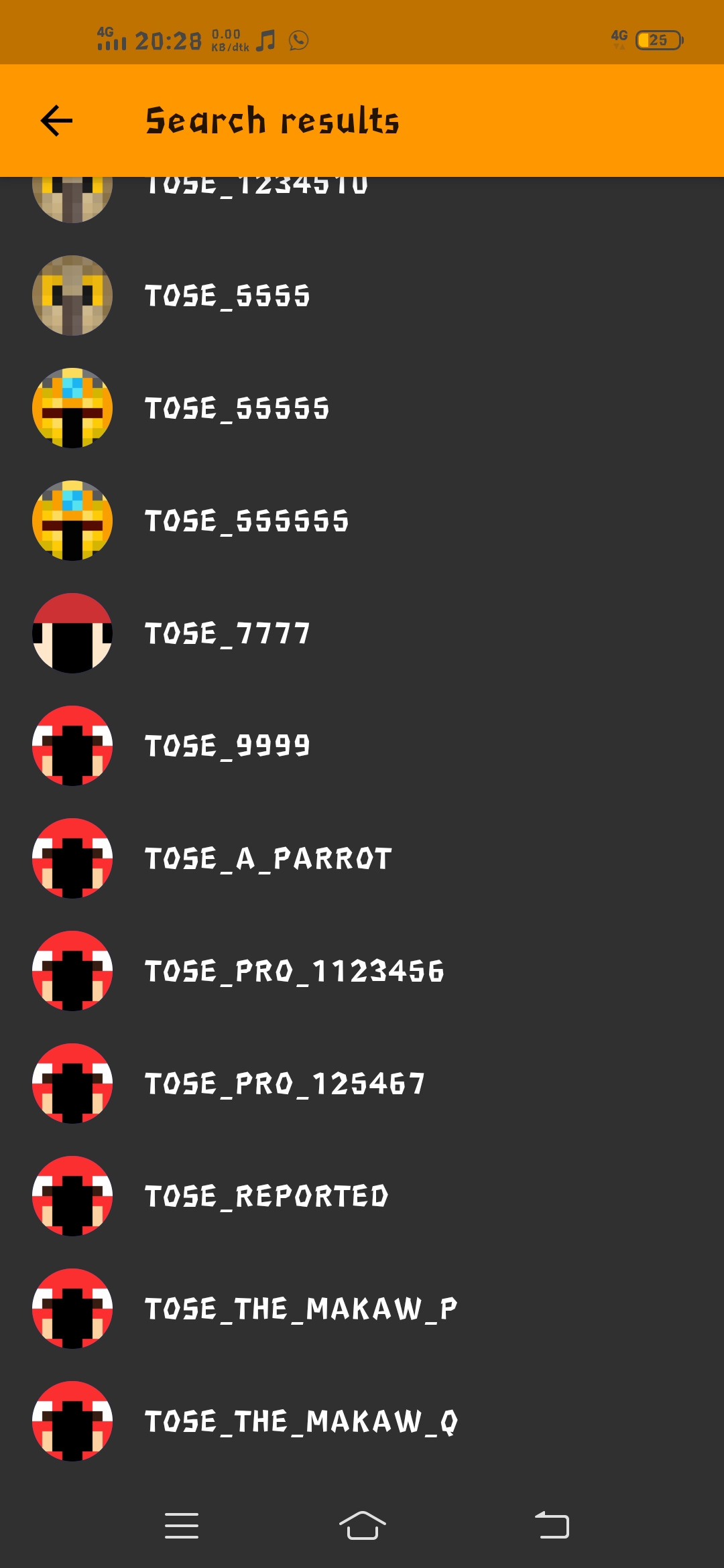Open the TOSE_7777 profile

pos(362,633)
